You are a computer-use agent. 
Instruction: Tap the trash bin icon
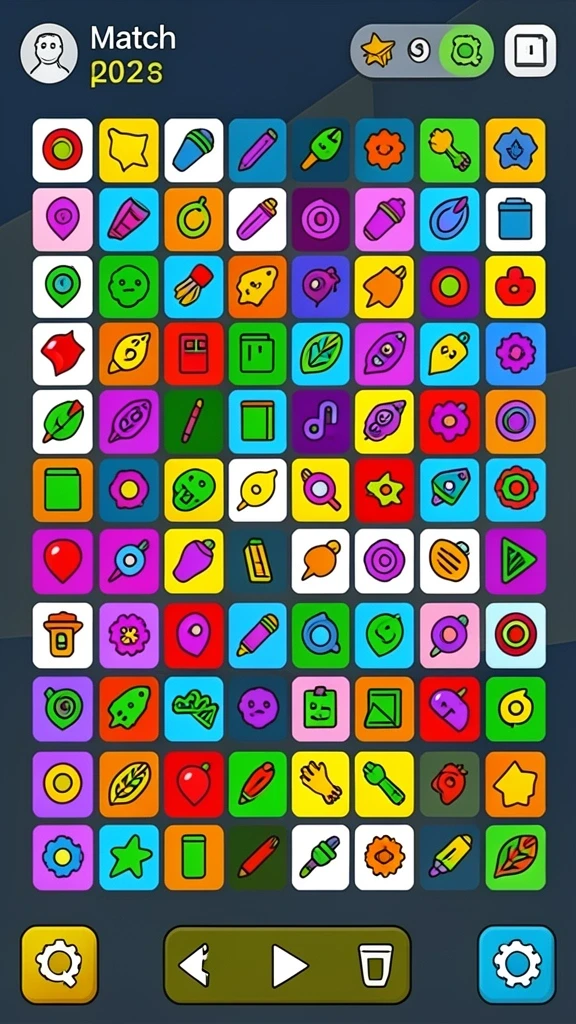[x=376, y=965]
